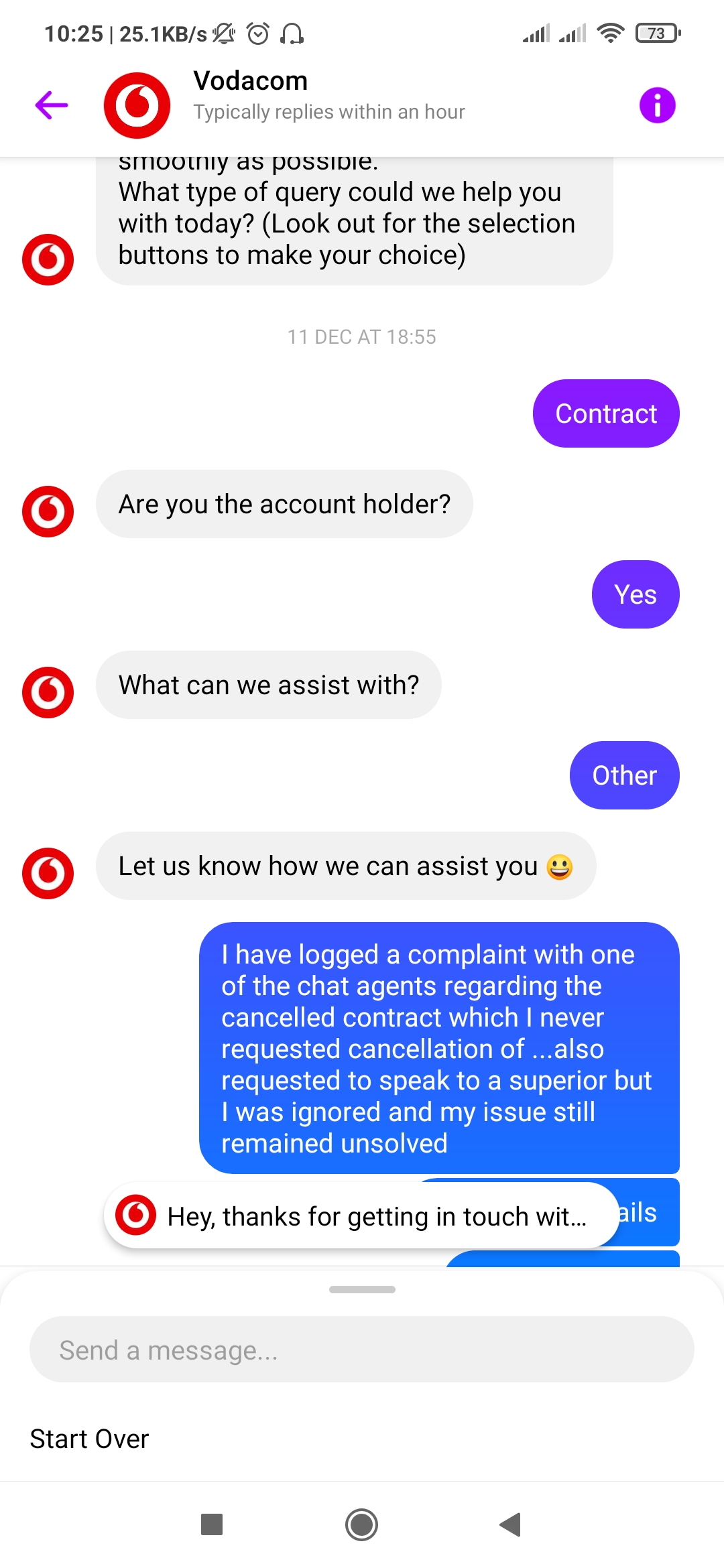Screen dimensions: 724x1568
Task: Open the Vodacom profile picture in the header
Action: (137, 105)
